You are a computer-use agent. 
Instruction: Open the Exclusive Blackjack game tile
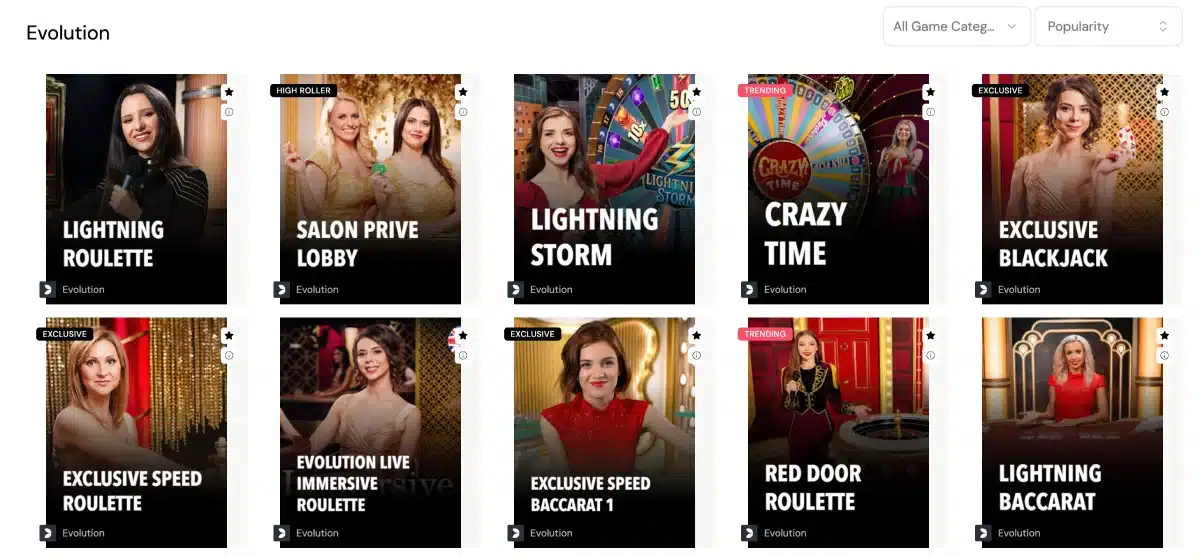(x=1072, y=190)
